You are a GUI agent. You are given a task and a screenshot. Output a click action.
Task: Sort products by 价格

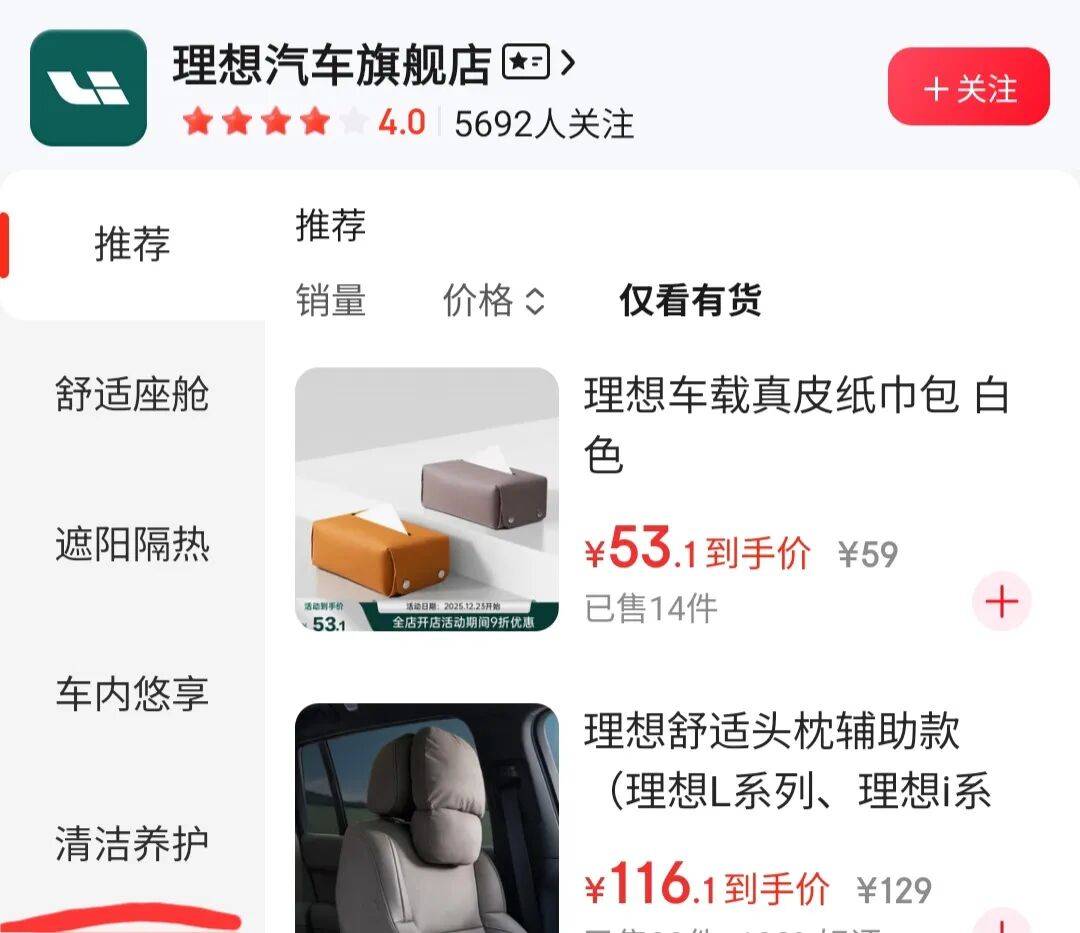pos(495,300)
